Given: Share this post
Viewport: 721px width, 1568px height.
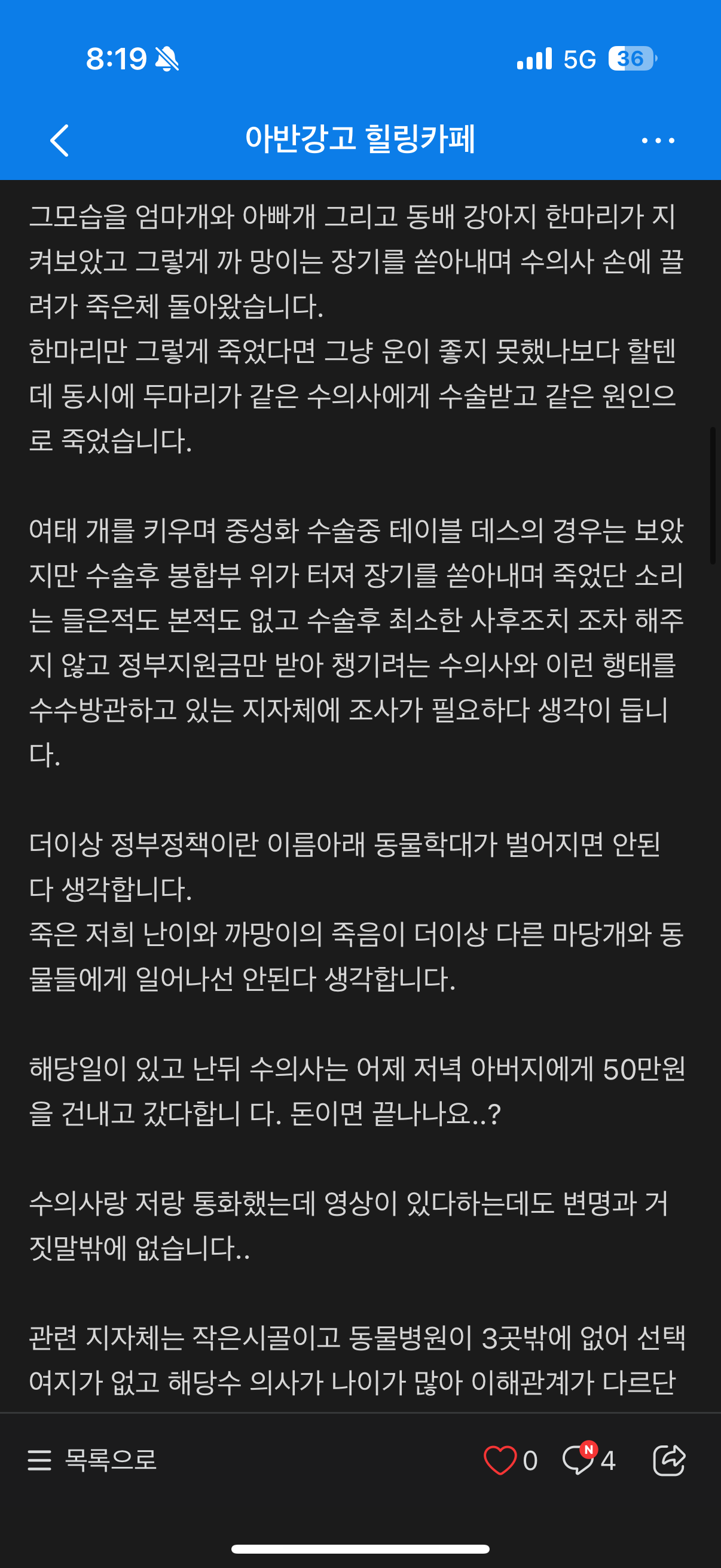Looking at the screenshot, I should tap(669, 1460).
